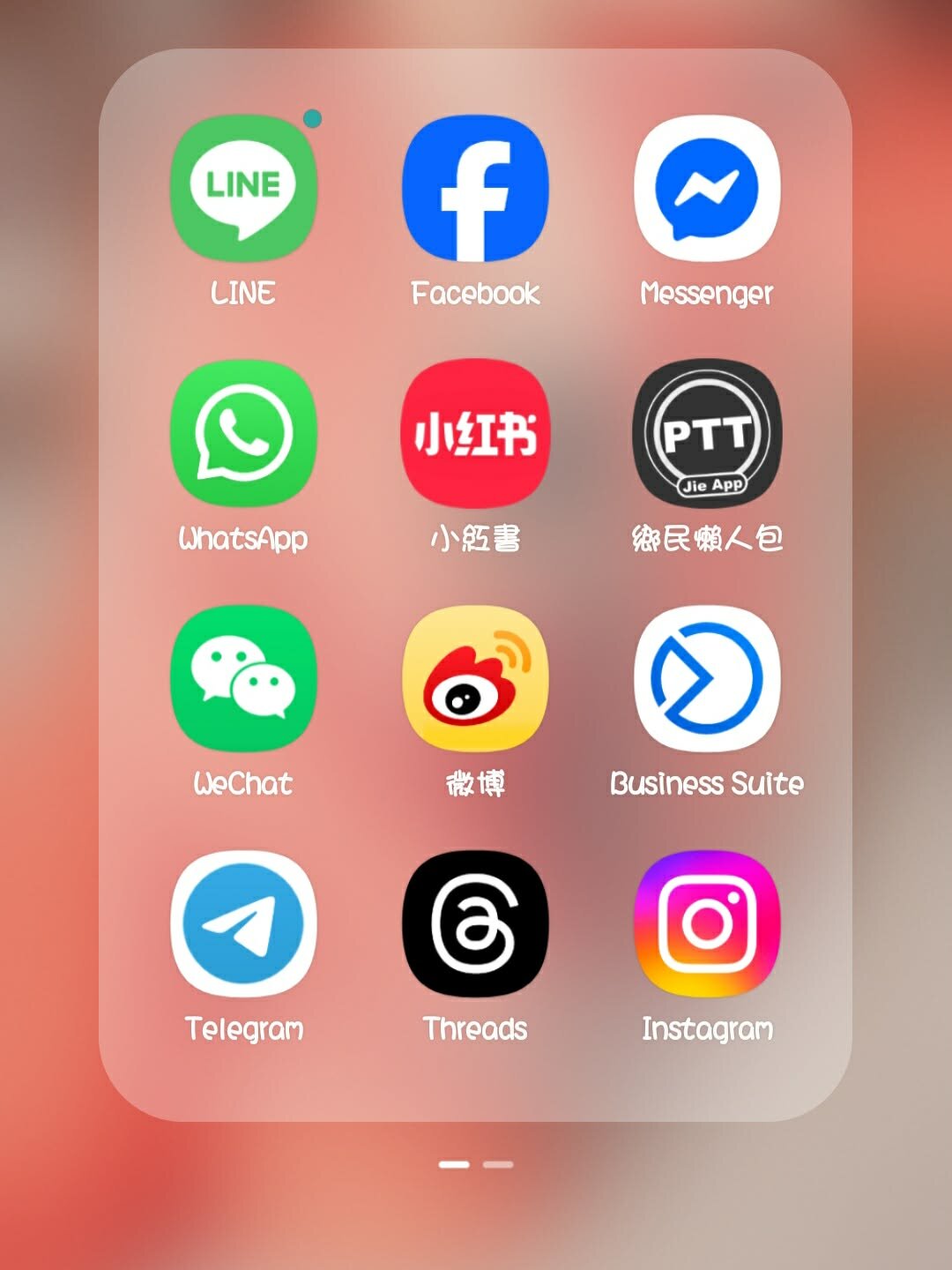This screenshot has height=1270, width=952.
Task: Launch Telegram
Action: (x=243, y=924)
